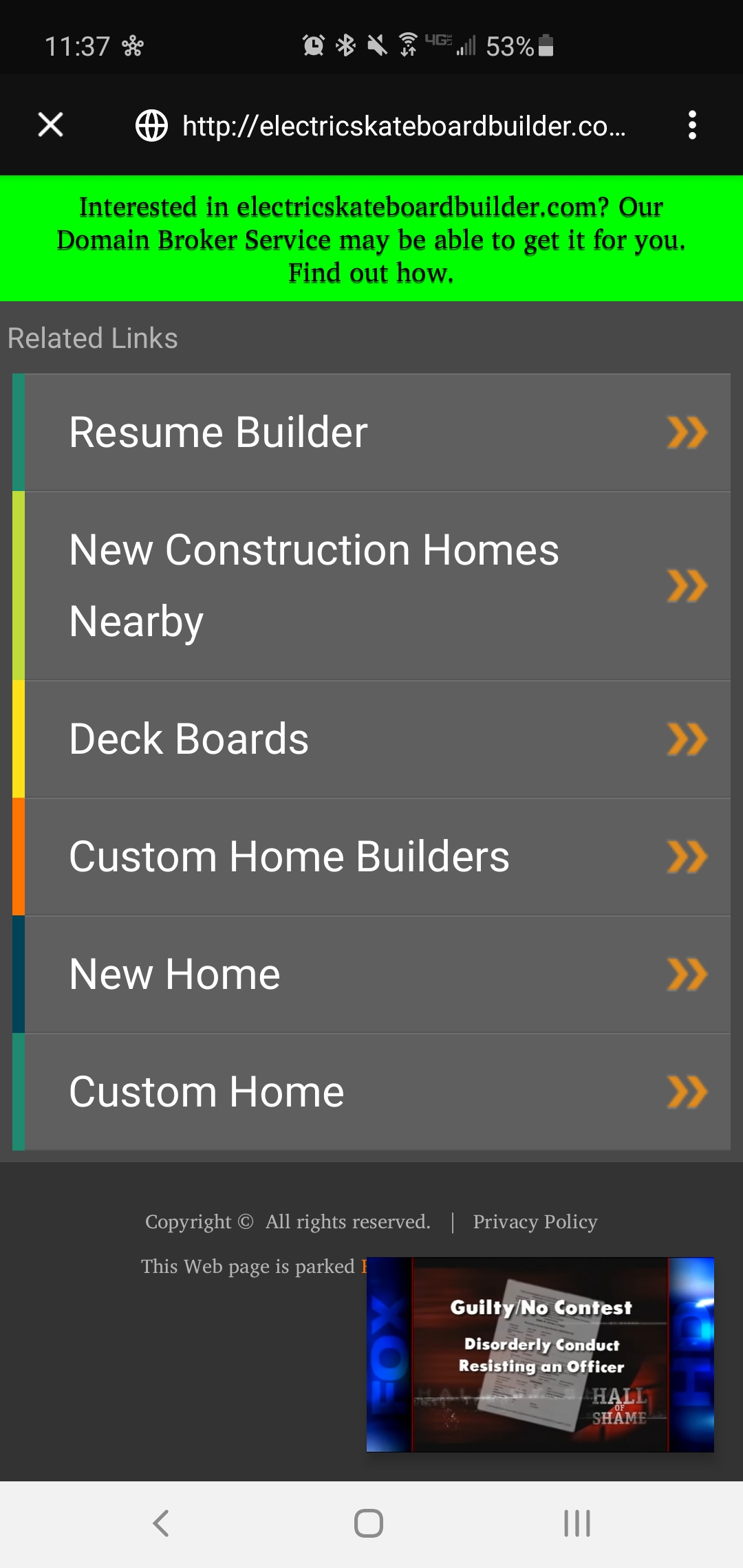Tap the page URL in address bar

(x=404, y=126)
